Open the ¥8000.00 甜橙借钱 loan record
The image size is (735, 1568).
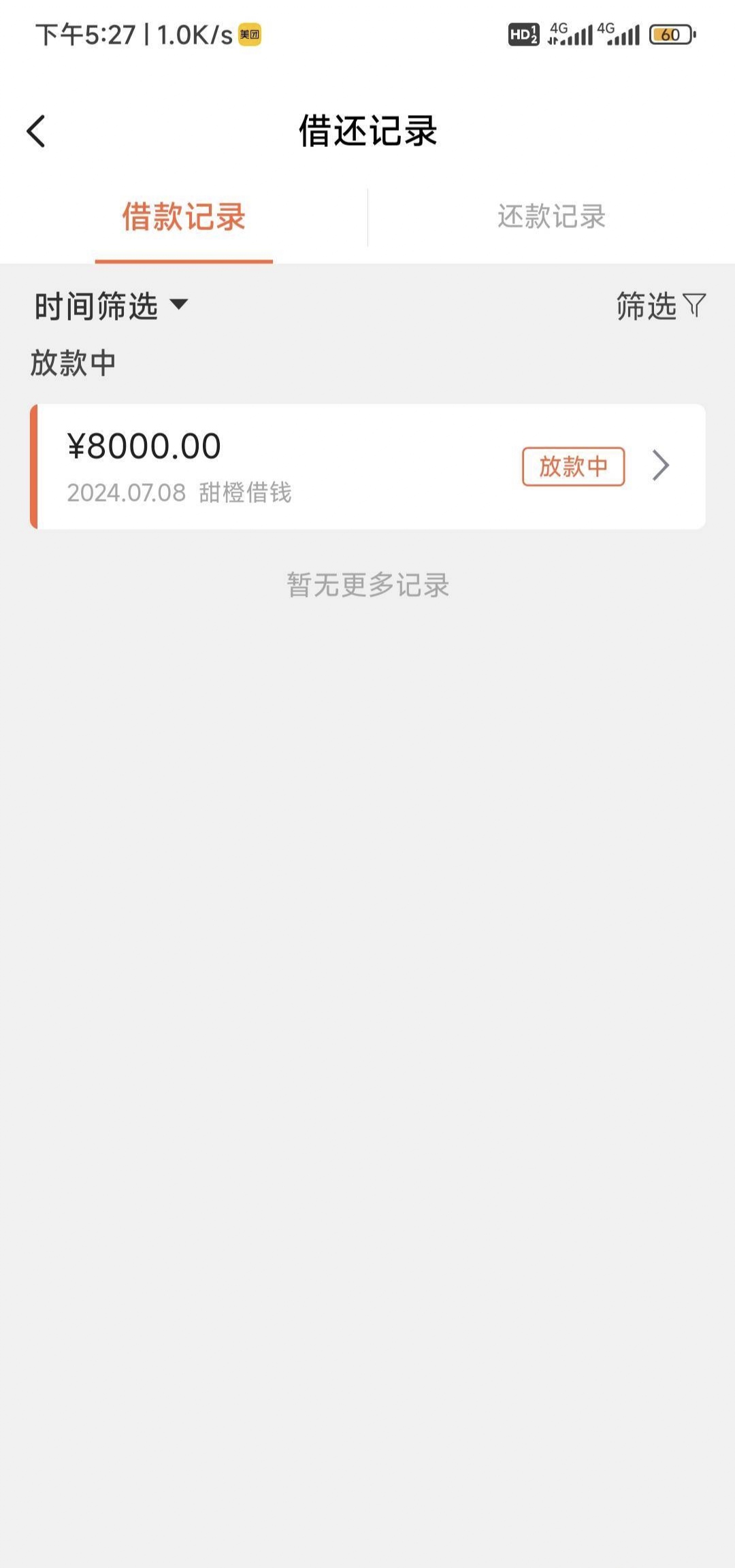pos(367,466)
